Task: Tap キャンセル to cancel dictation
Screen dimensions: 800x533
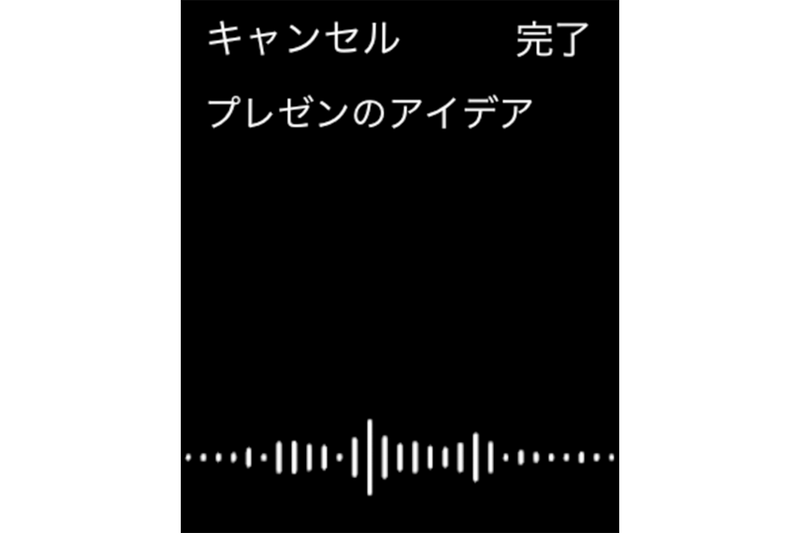Action: [x=302, y=40]
